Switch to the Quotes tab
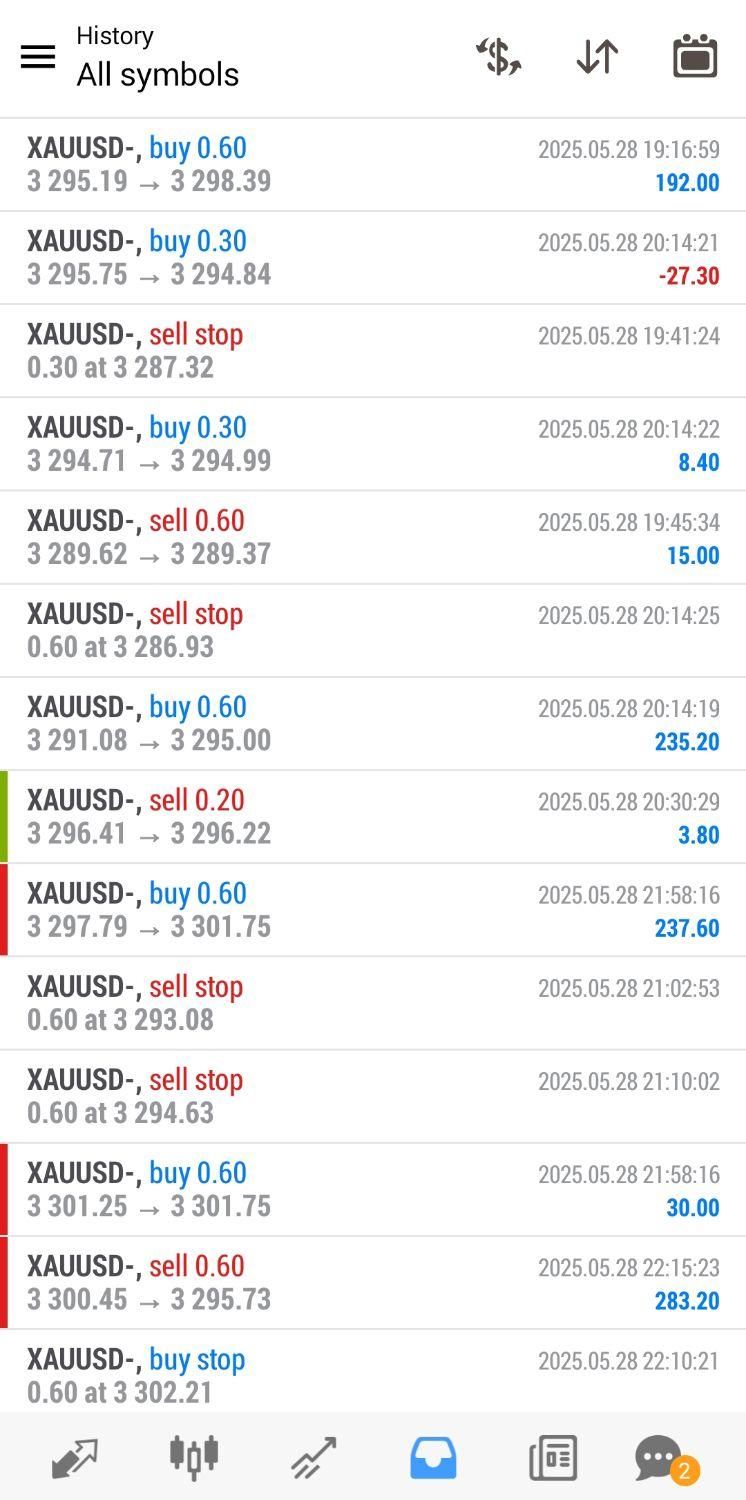746x1500 pixels. [75, 1457]
